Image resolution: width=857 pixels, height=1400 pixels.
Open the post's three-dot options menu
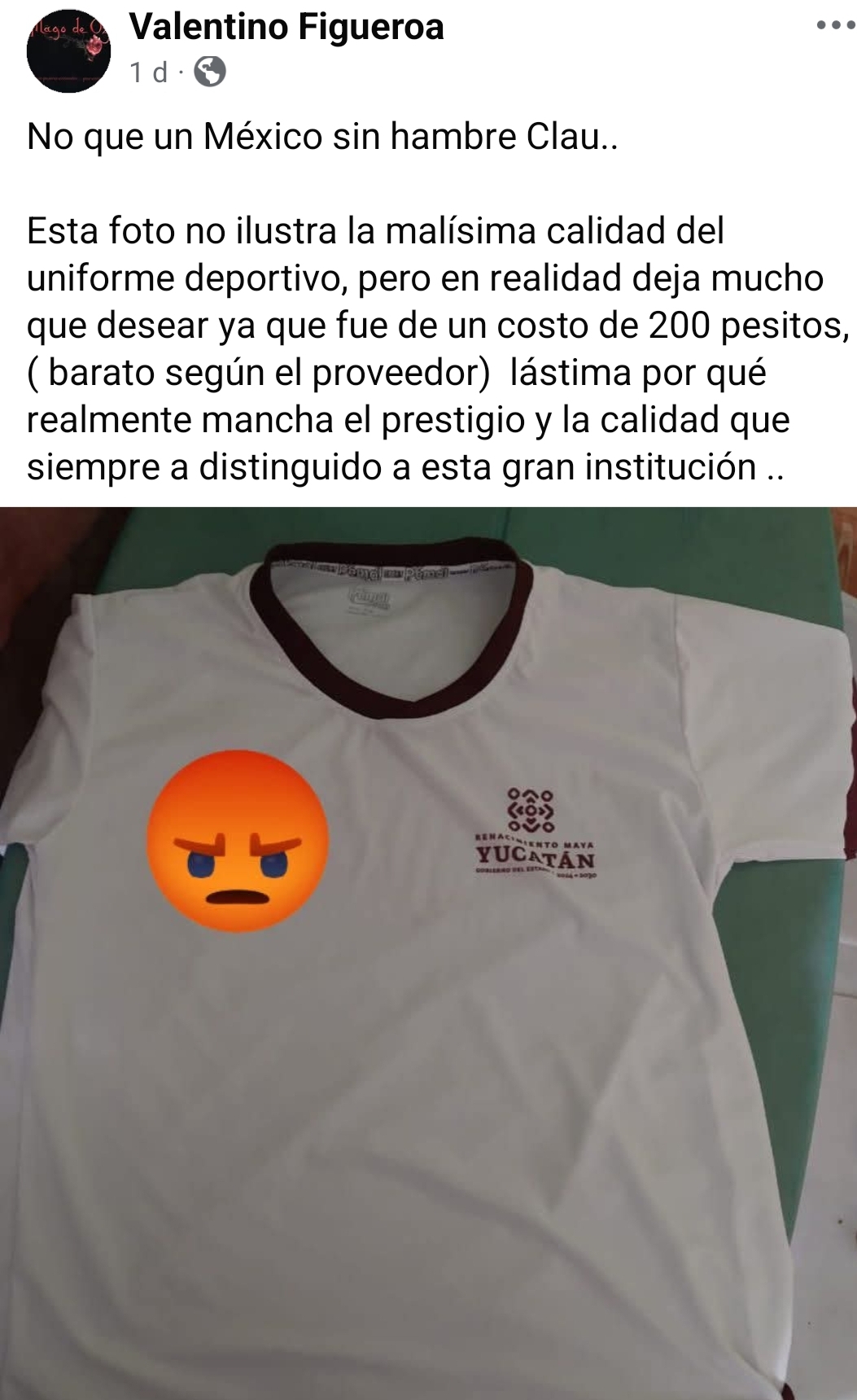click(x=836, y=25)
